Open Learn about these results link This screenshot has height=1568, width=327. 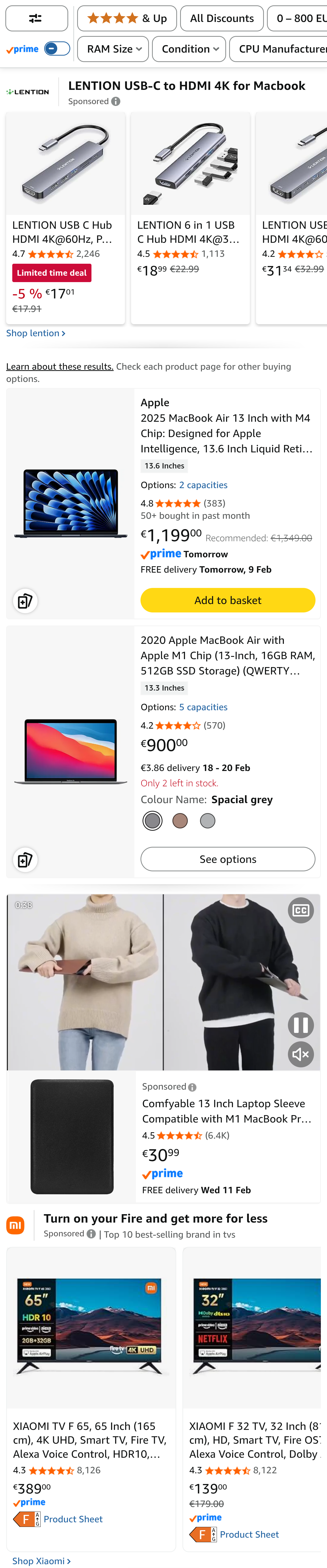click(60, 366)
